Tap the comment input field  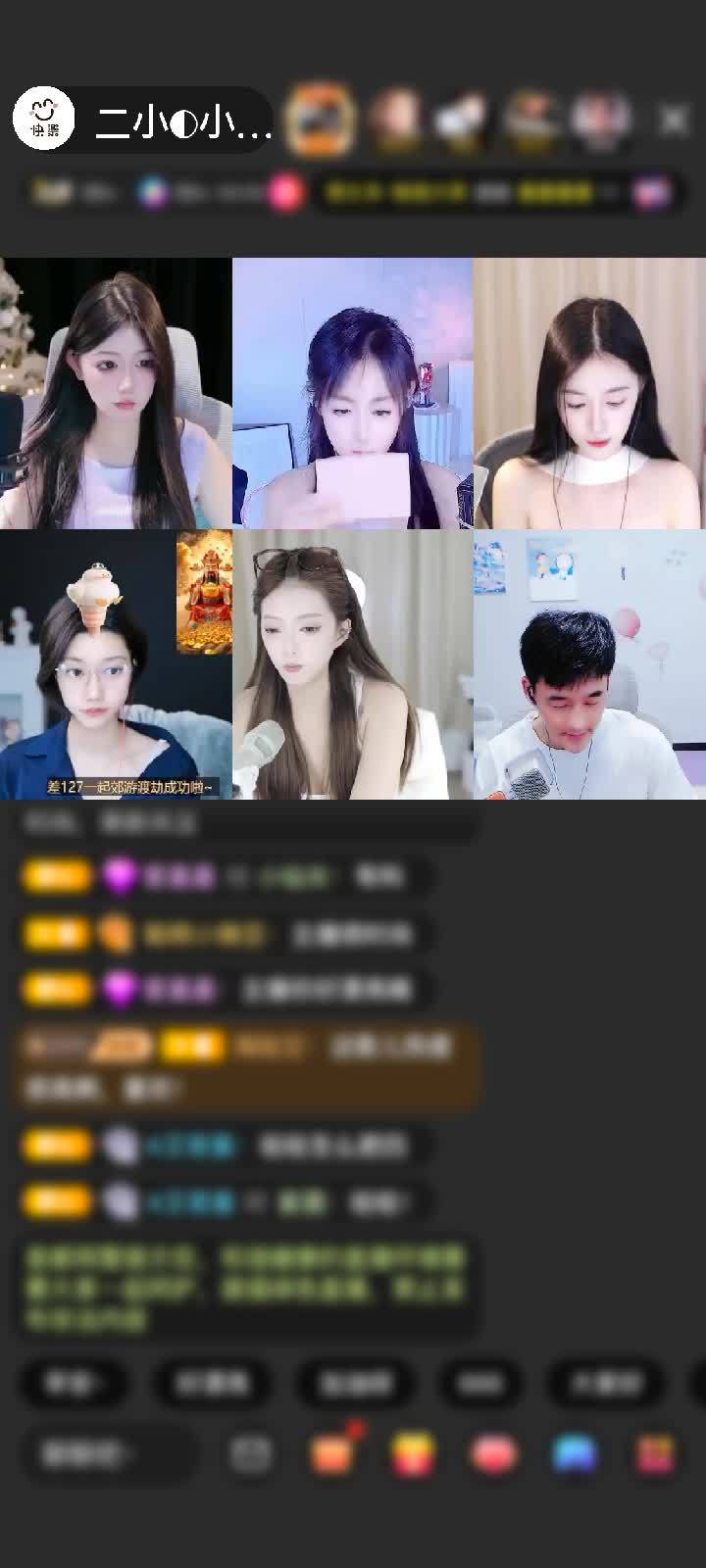pos(106,1454)
